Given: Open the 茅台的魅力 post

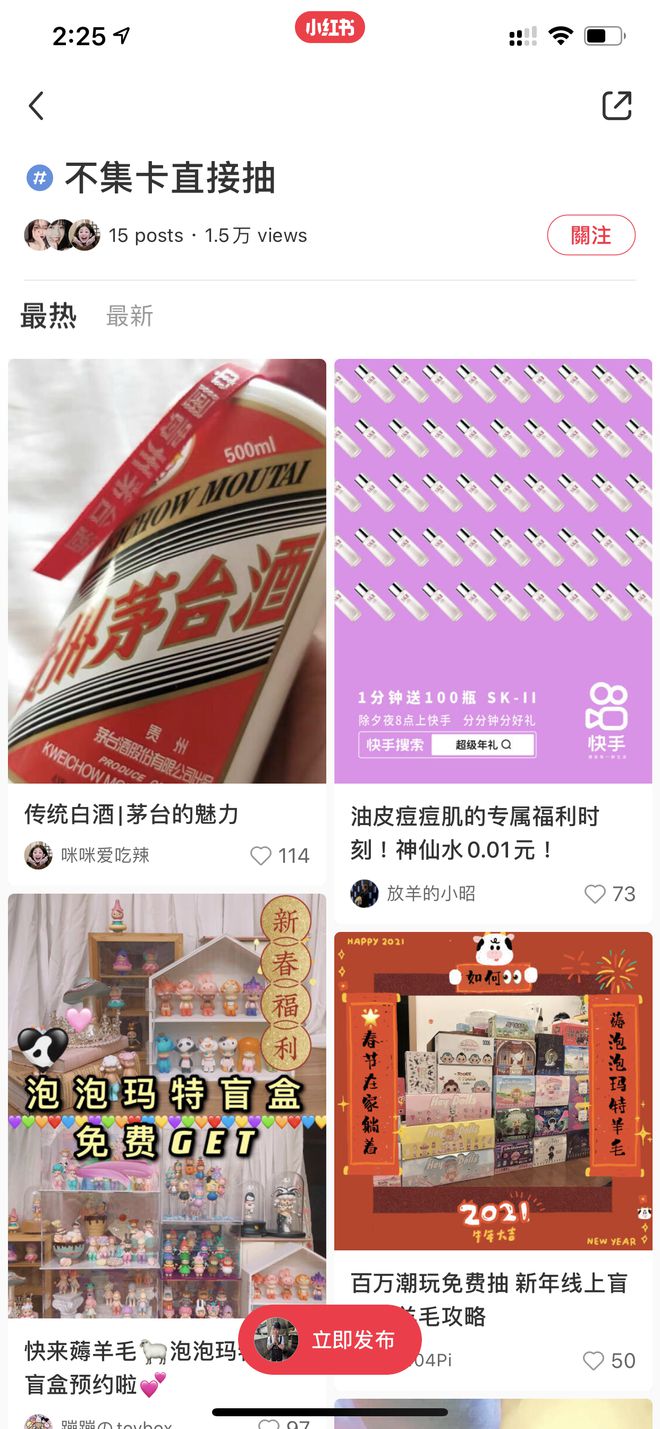Looking at the screenshot, I should point(167,571).
